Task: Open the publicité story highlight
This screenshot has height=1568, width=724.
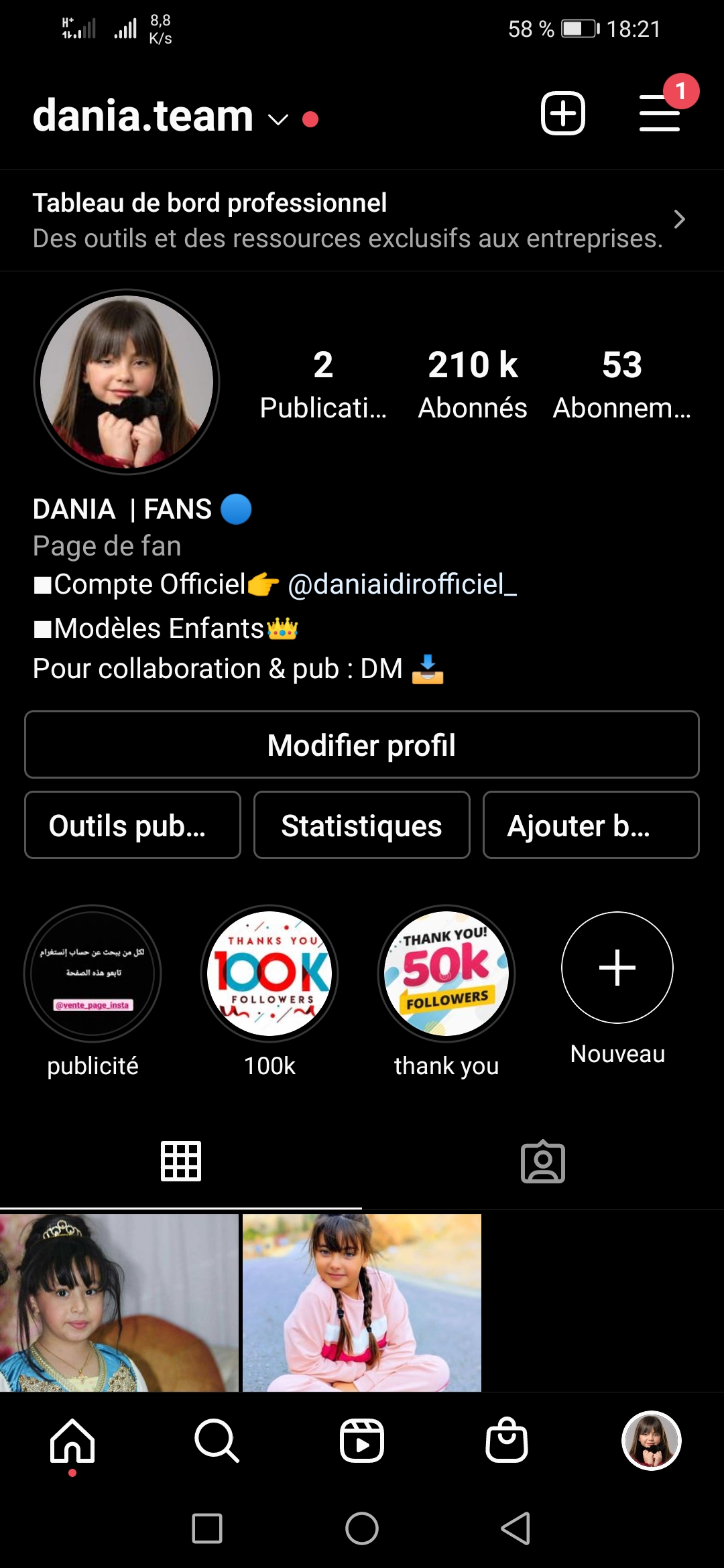Action: (93, 974)
